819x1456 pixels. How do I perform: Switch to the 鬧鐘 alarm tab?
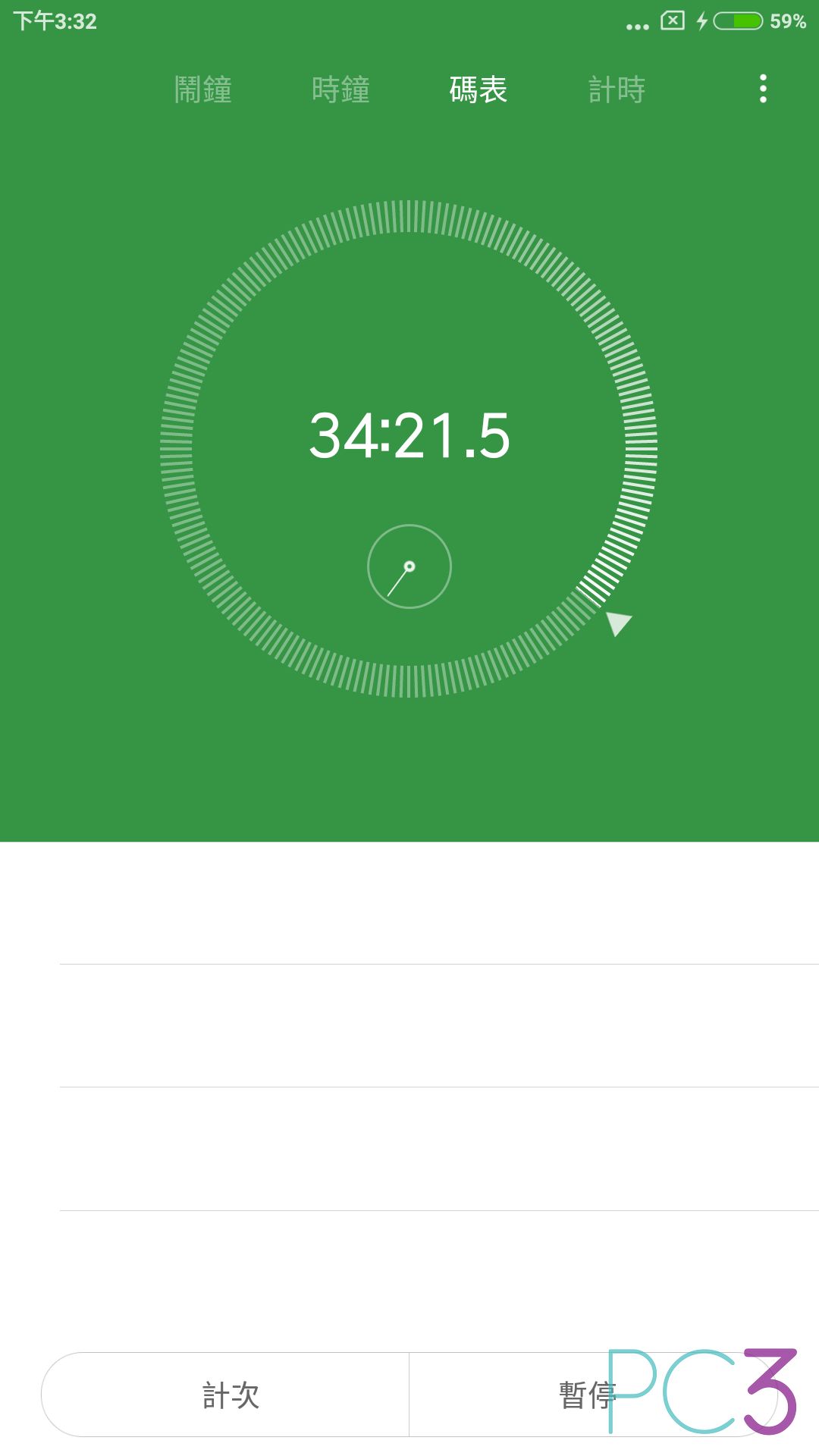coord(202,89)
